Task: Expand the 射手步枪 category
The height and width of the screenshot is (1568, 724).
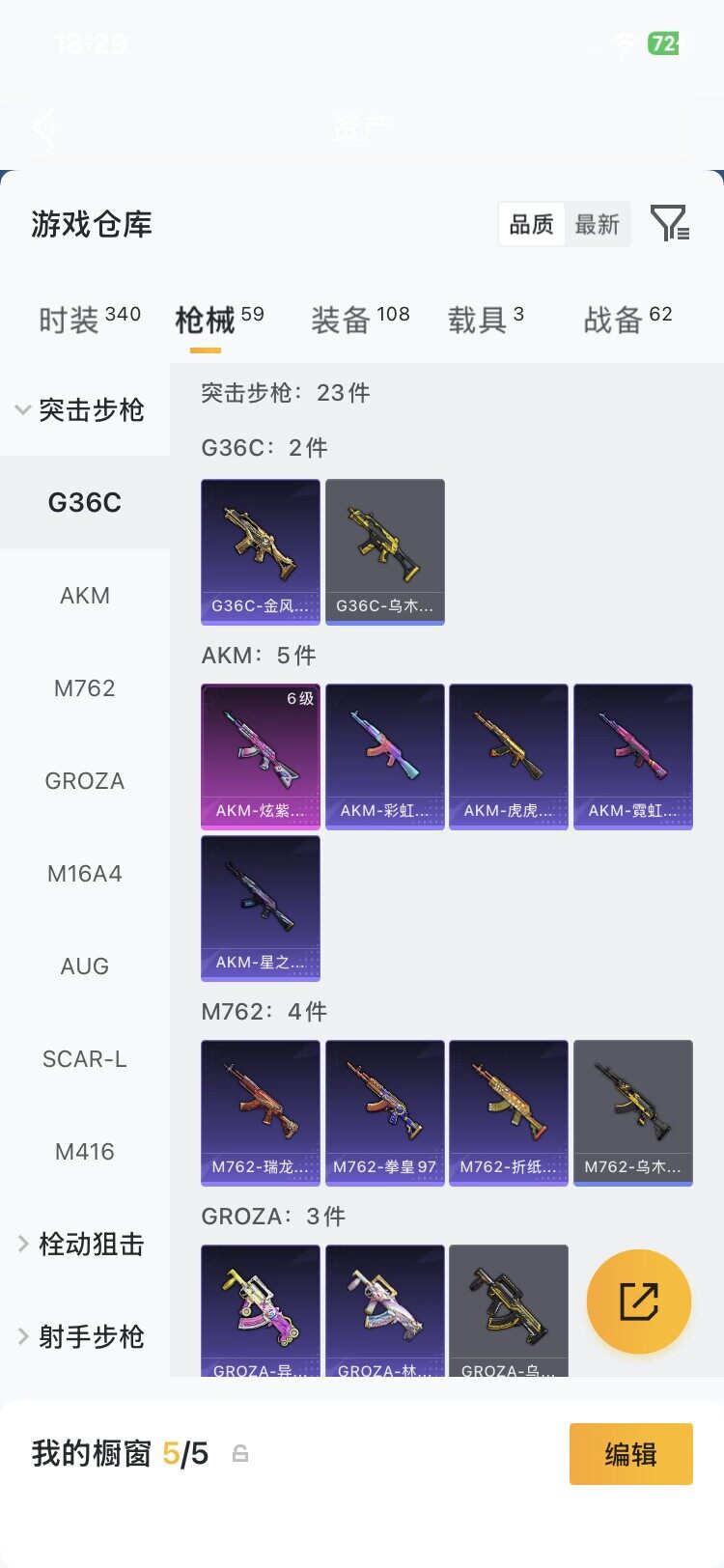Action: point(81,1337)
